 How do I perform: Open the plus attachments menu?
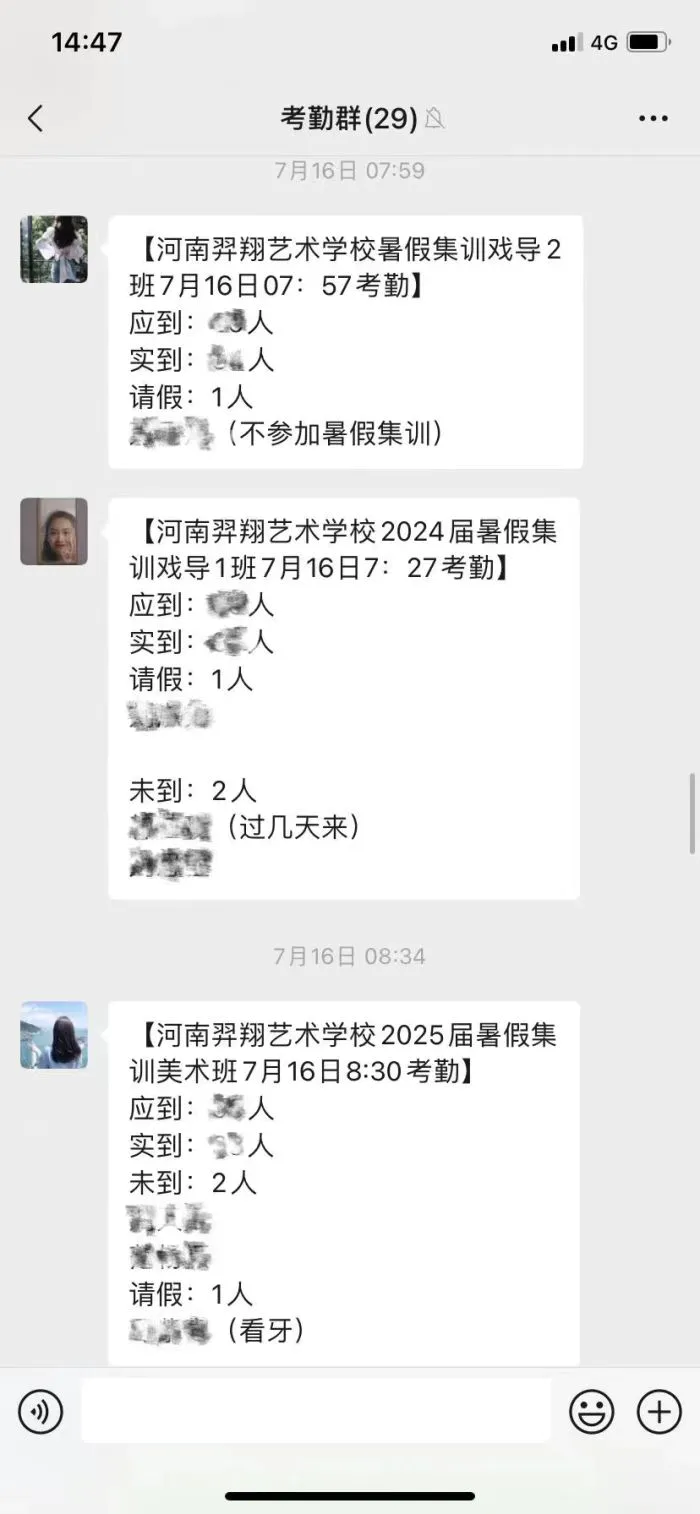(x=659, y=1412)
